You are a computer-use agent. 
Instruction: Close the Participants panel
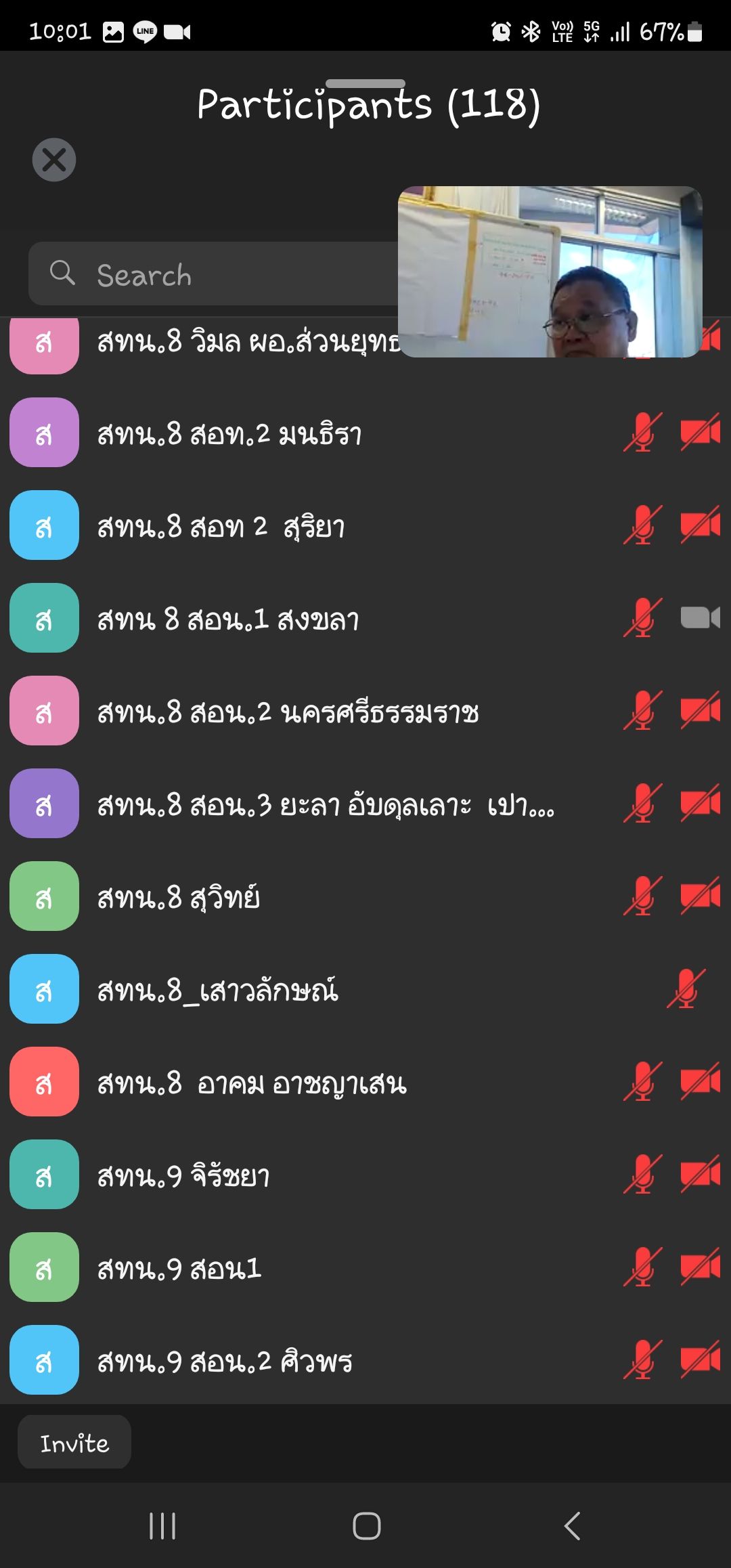[54, 160]
